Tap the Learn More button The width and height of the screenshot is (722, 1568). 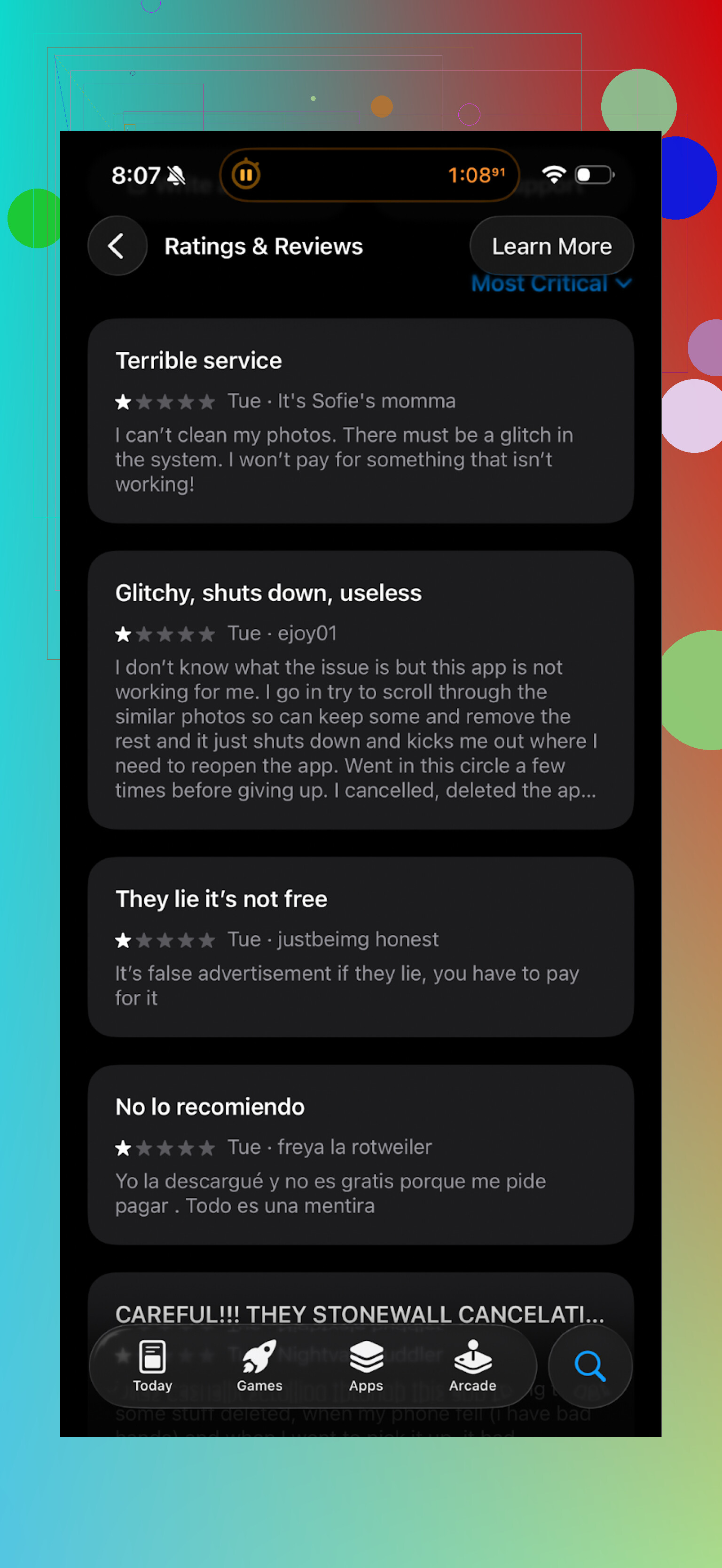pyautogui.click(x=551, y=246)
